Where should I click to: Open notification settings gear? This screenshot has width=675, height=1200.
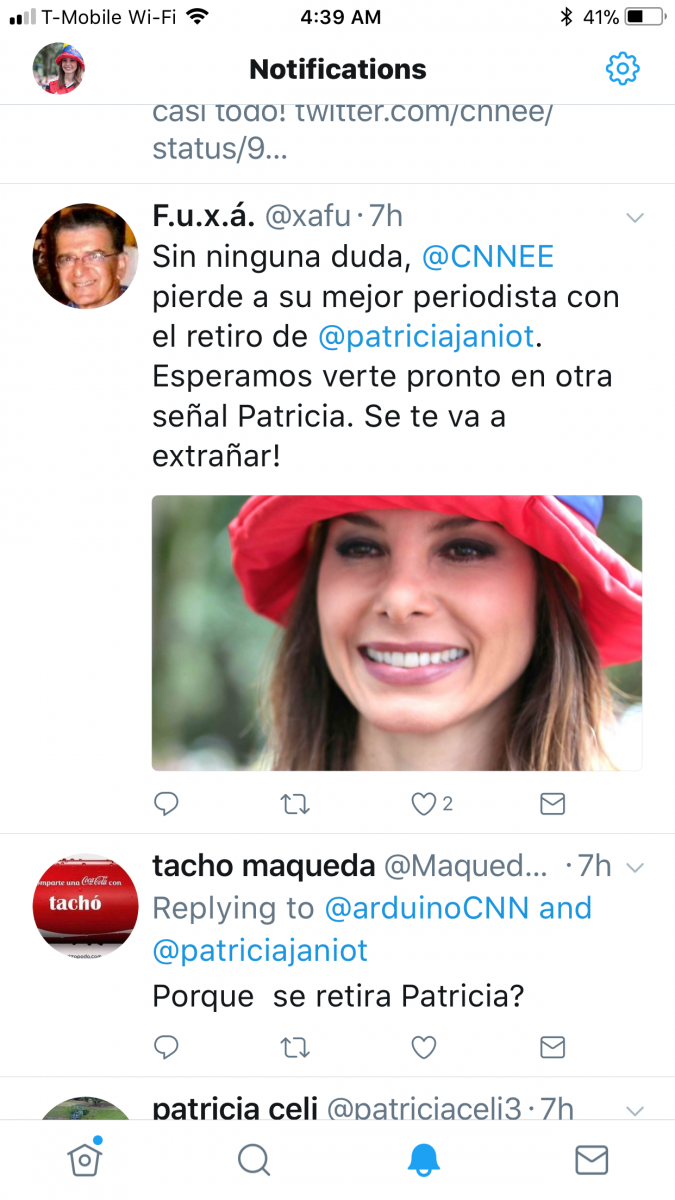pos(622,68)
